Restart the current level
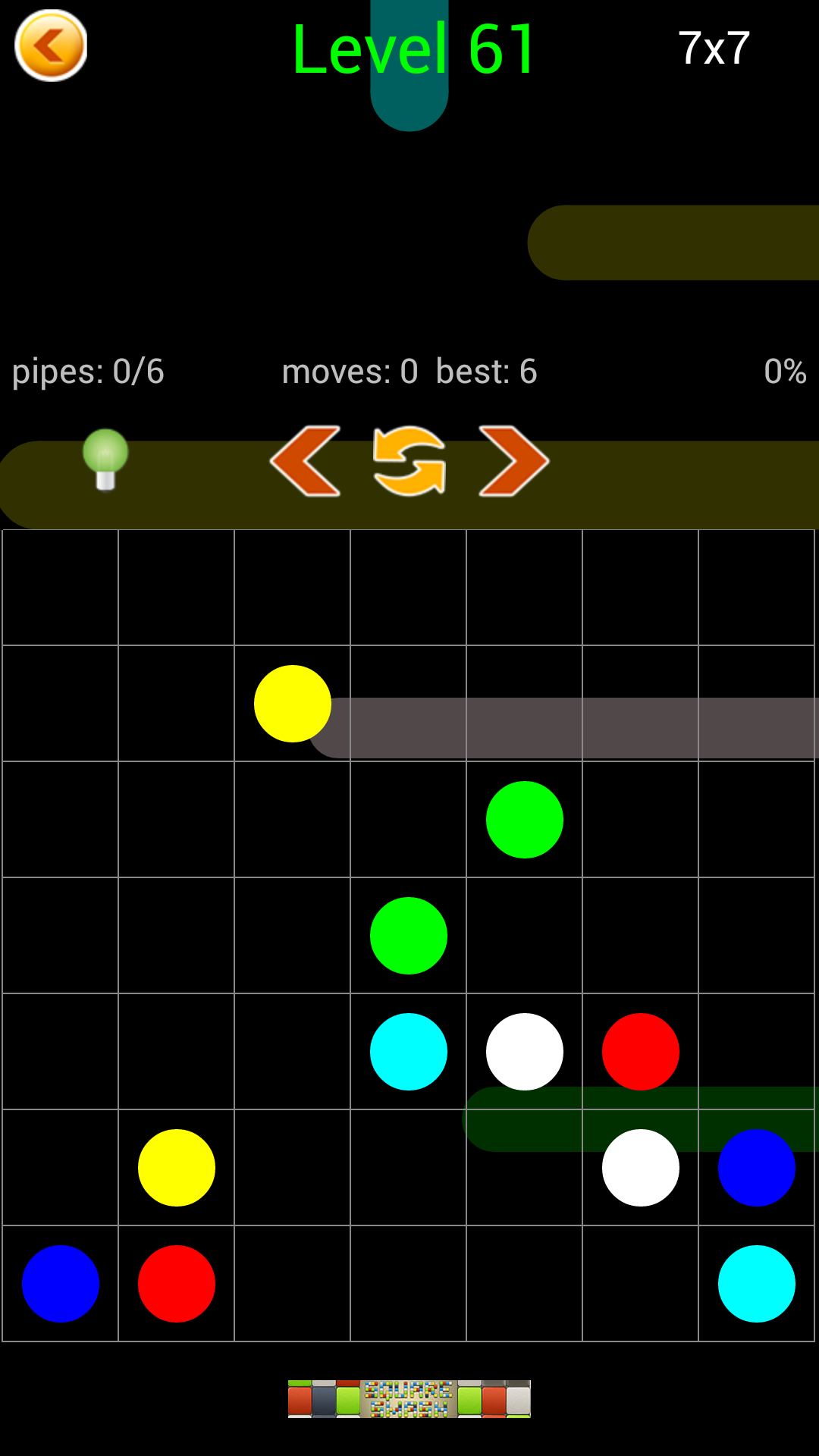819x1456 pixels. pyautogui.click(x=409, y=461)
